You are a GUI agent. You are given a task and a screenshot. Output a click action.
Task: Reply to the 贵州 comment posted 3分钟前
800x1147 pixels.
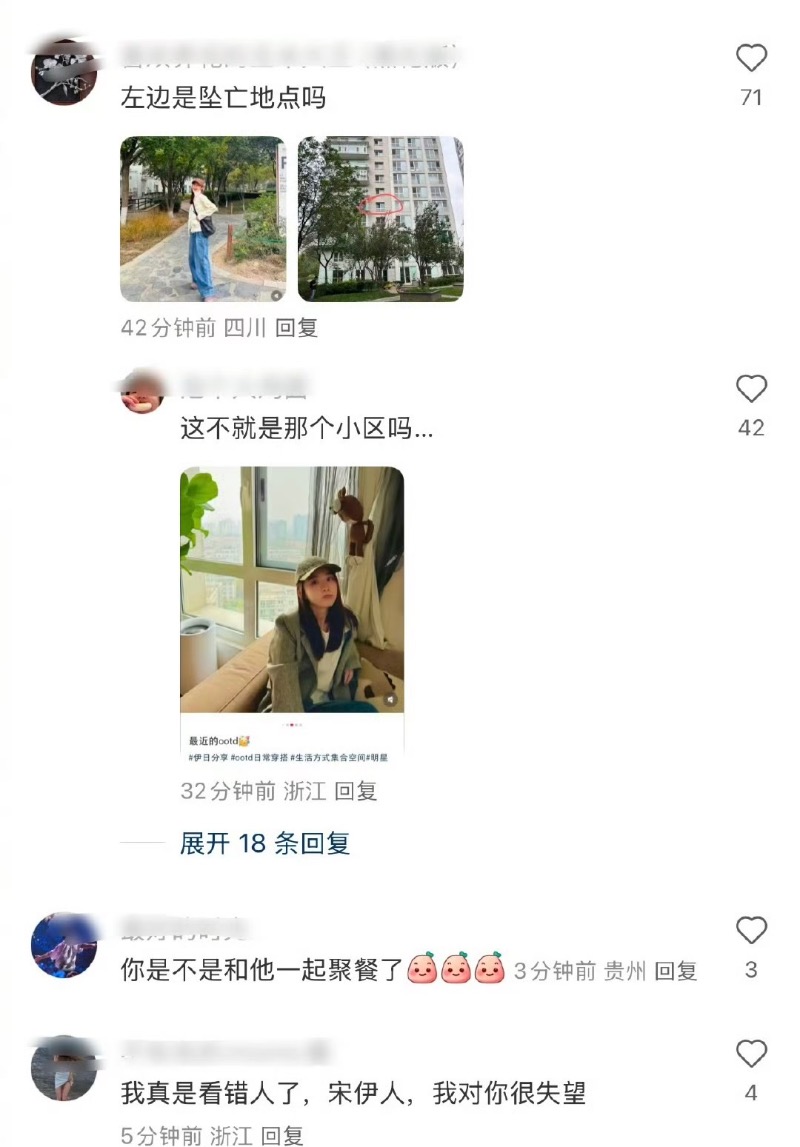tap(675, 970)
